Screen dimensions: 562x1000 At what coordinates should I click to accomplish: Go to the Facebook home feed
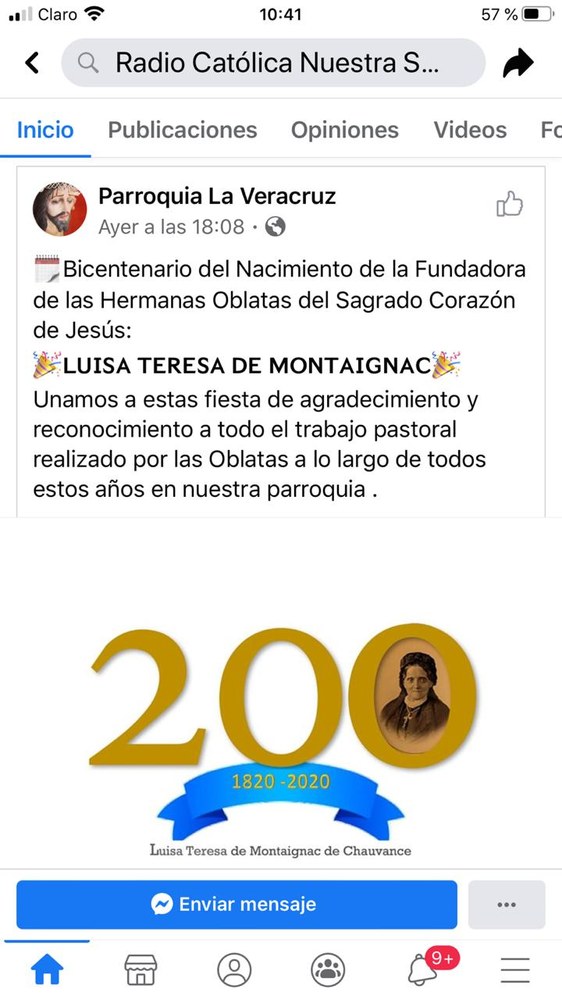coord(47,970)
